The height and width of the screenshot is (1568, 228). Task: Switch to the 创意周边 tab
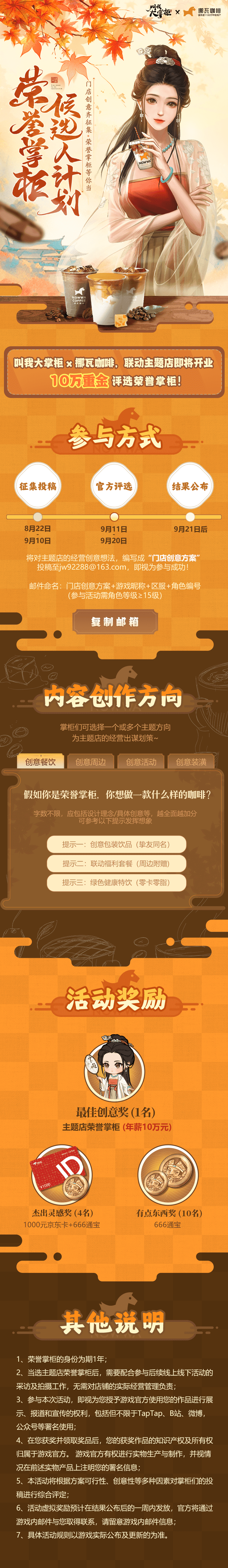tap(91, 761)
